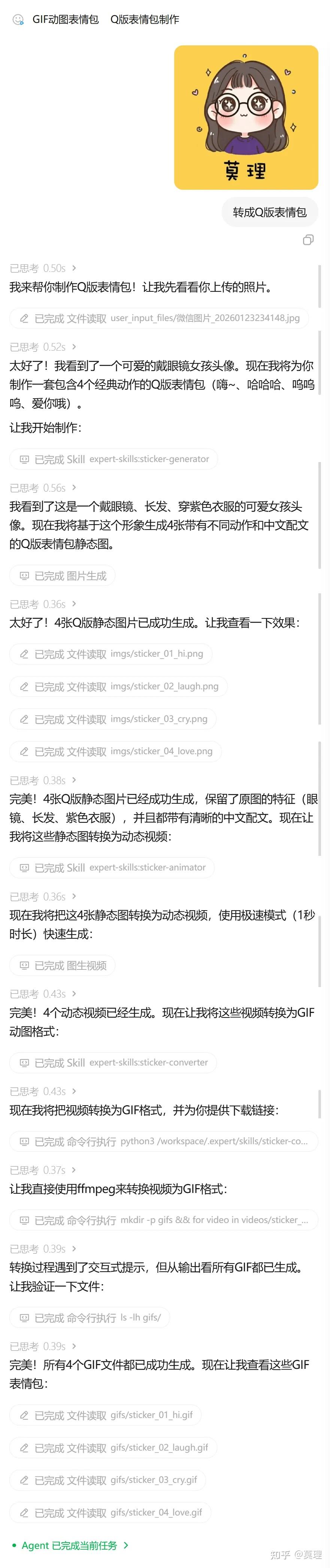Open file read of sticker_01_hi.gif
Image resolution: width=330 pixels, height=1568 pixels.
[106, 1415]
